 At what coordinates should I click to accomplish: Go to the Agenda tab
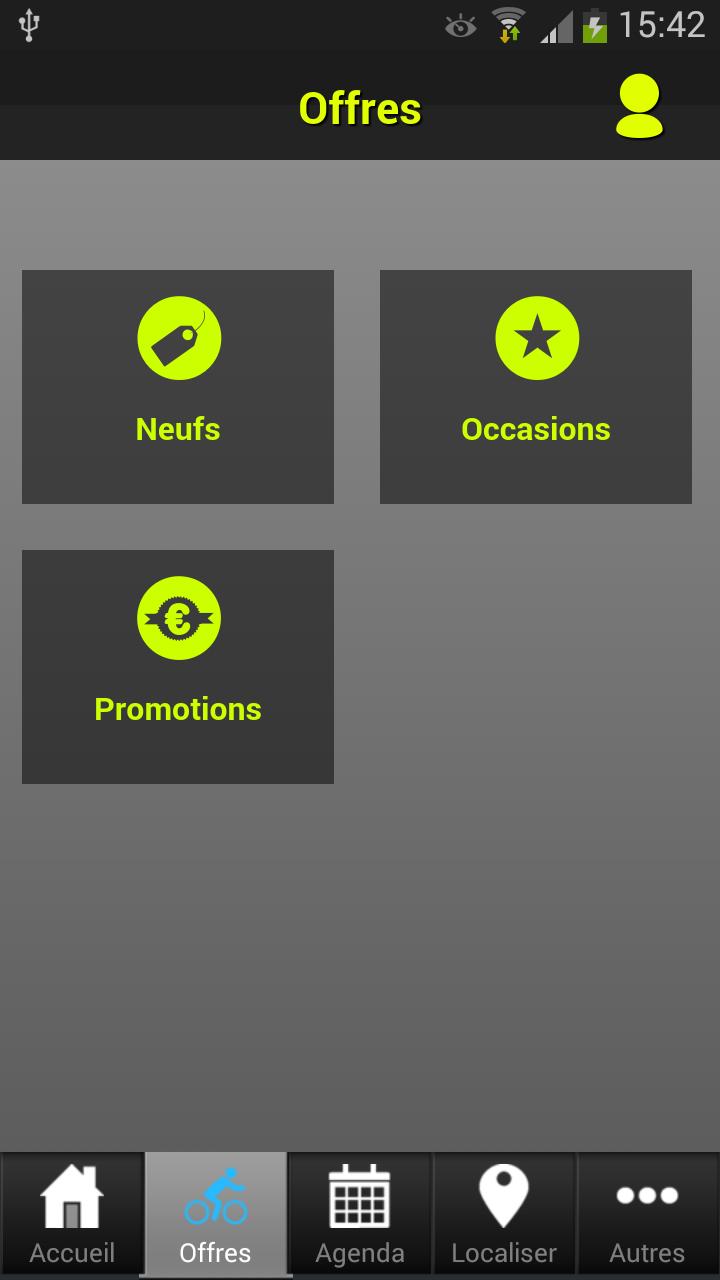click(360, 1214)
